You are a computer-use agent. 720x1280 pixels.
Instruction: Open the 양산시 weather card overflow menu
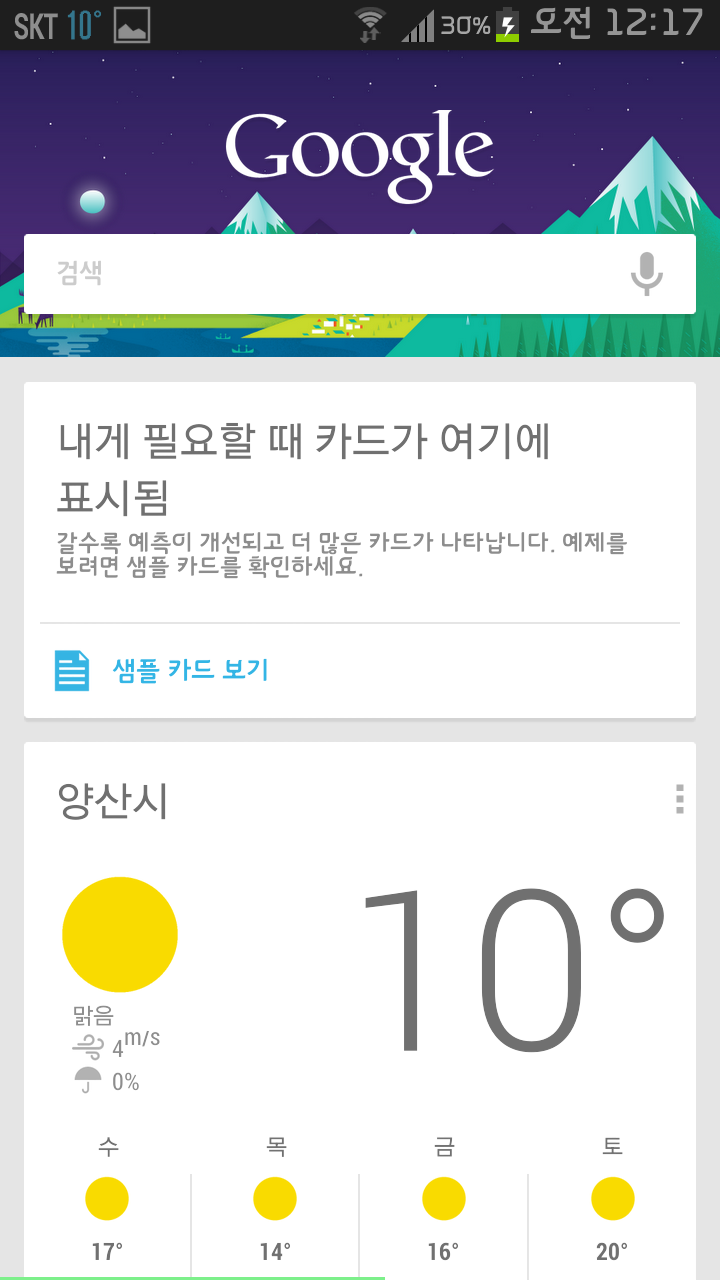[679, 799]
